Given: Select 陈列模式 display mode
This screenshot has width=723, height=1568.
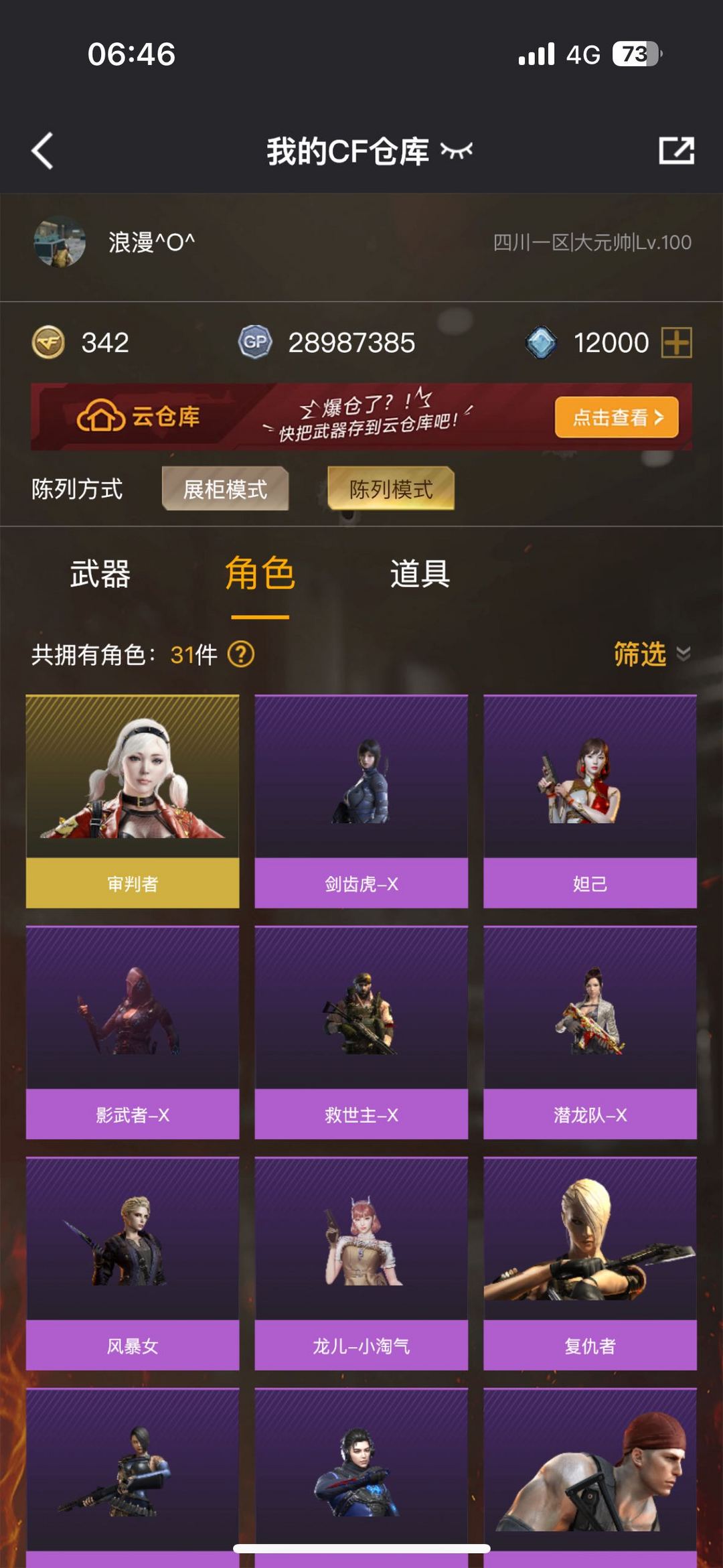Looking at the screenshot, I should (391, 489).
